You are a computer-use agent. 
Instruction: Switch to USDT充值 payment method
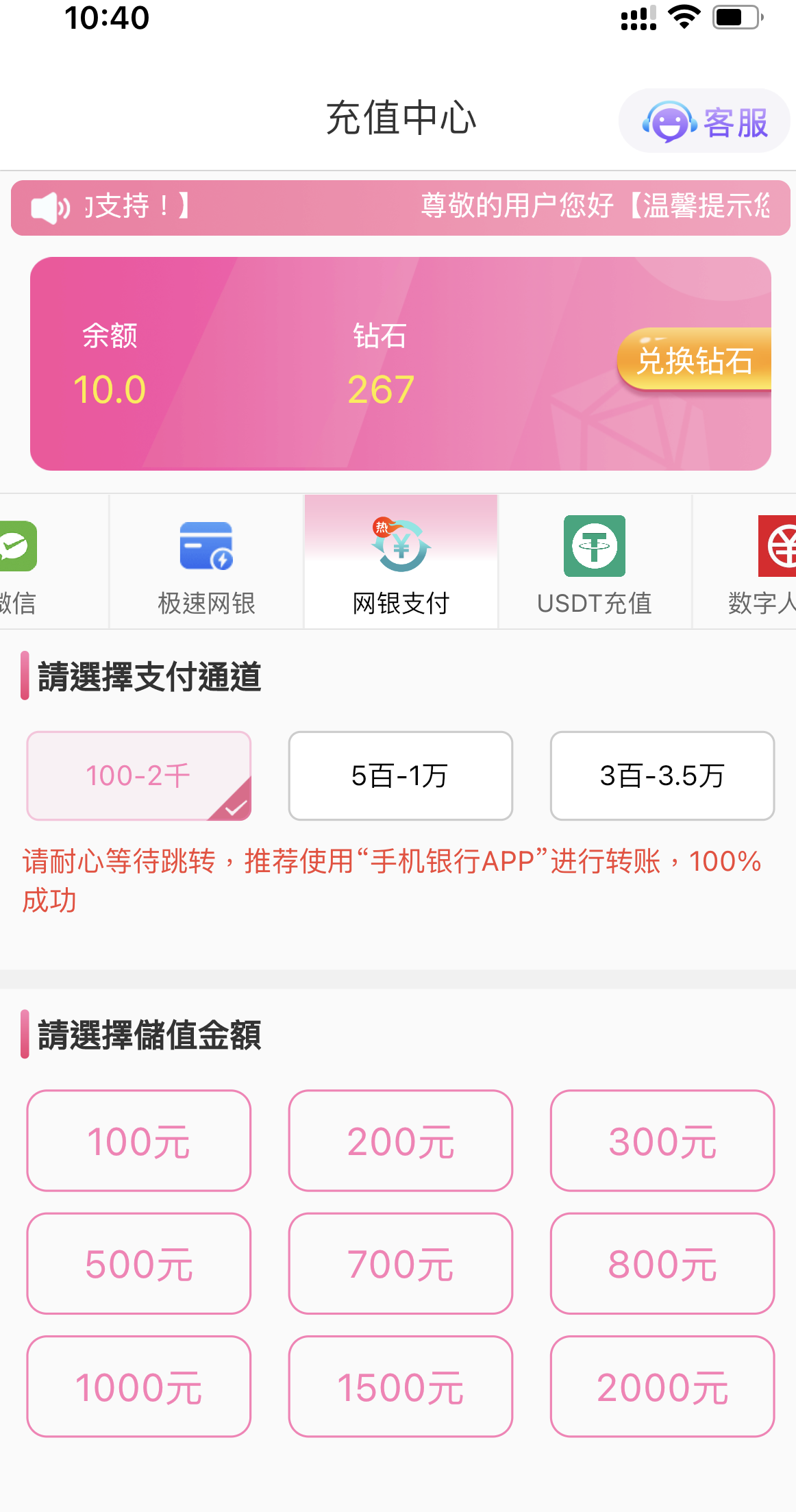[595, 563]
